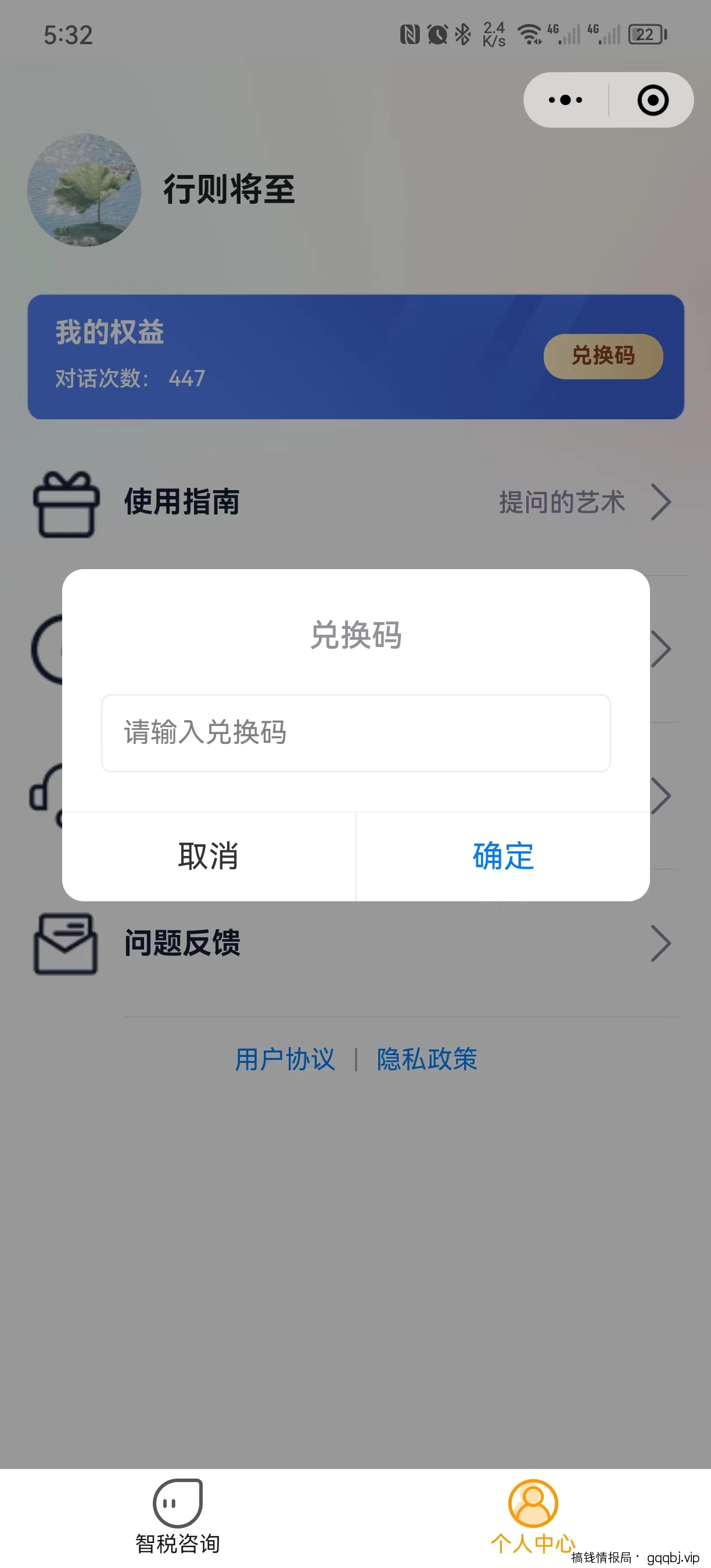Tap the circular close capsule button
The image size is (711, 1568).
652,100
